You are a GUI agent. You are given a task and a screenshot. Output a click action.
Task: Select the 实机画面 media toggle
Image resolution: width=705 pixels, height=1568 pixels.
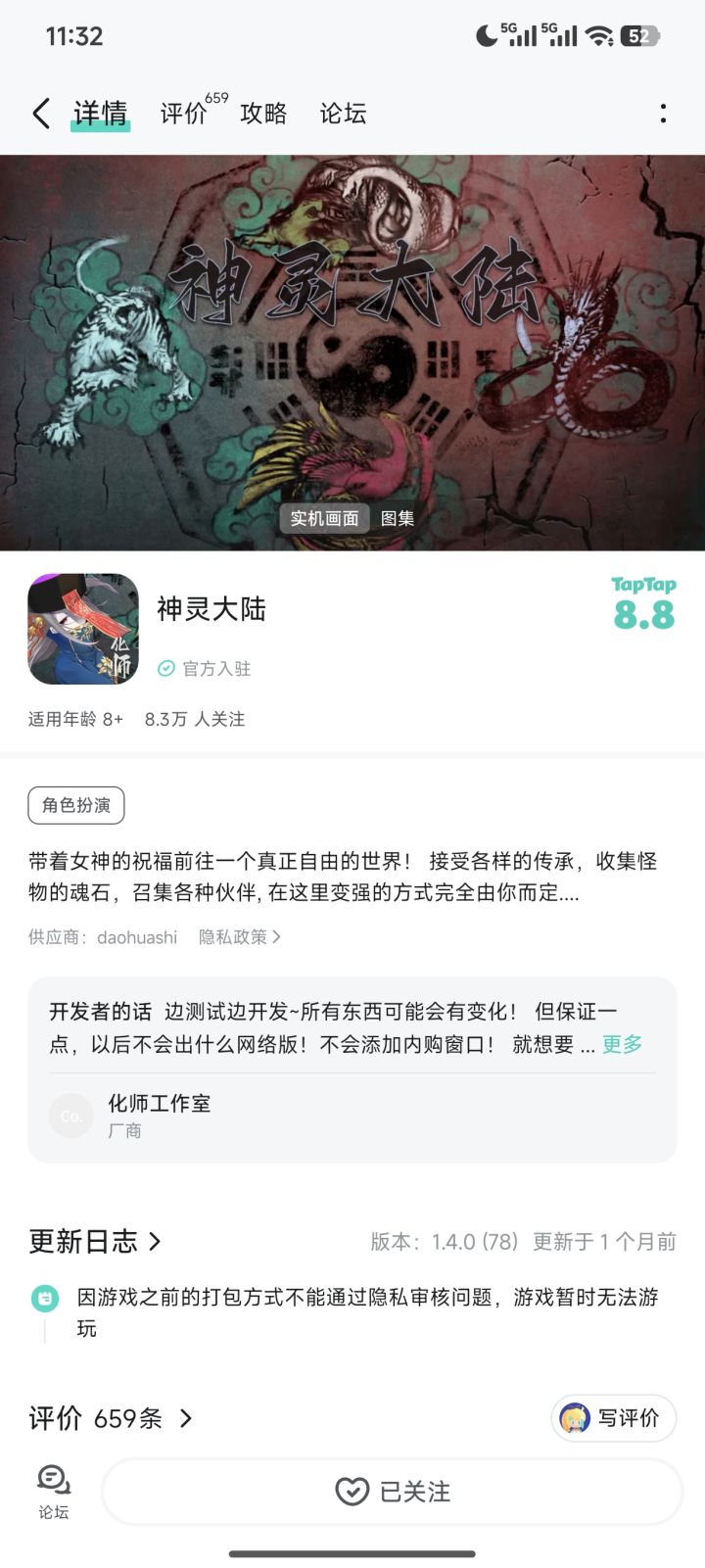(324, 518)
